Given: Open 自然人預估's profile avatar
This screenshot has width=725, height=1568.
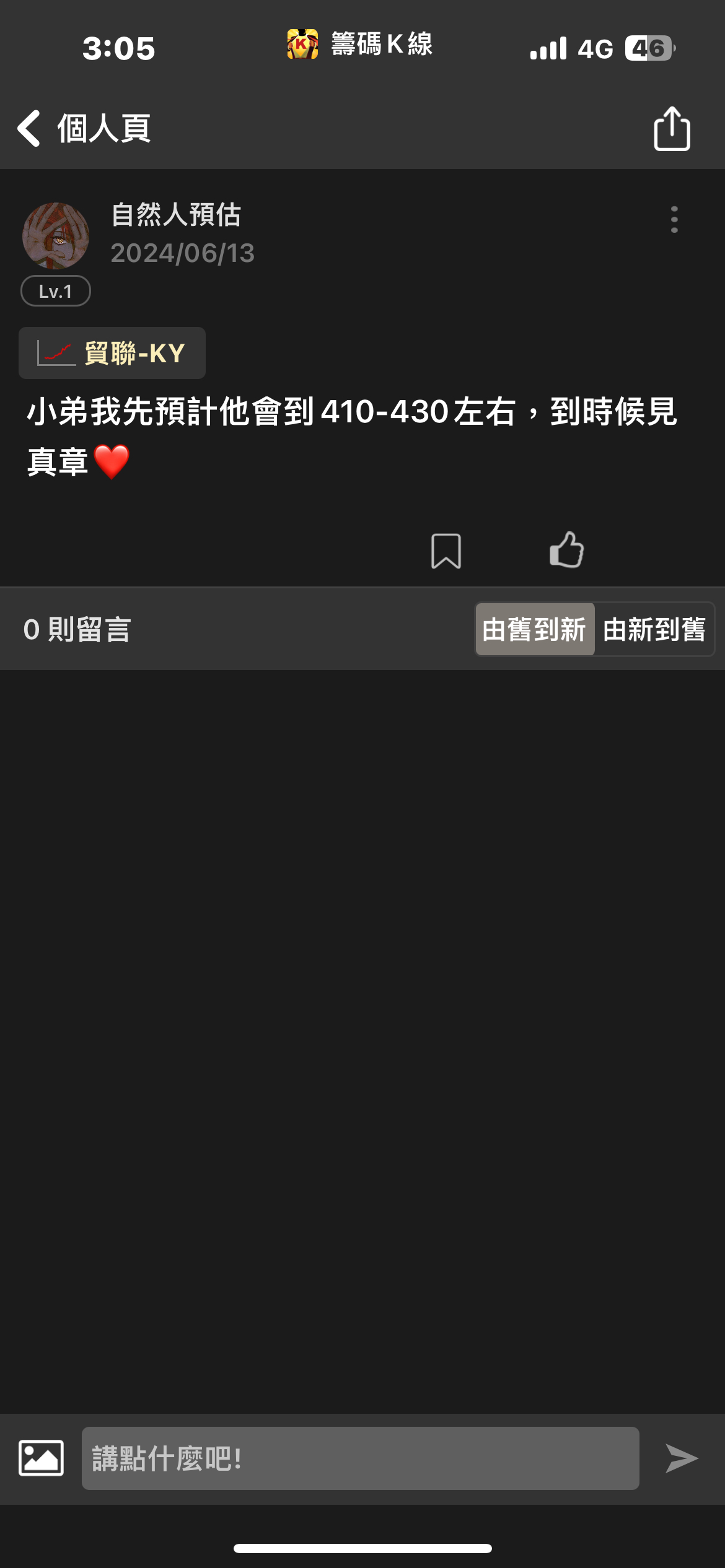Looking at the screenshot, I should click(x=56, y=236).
